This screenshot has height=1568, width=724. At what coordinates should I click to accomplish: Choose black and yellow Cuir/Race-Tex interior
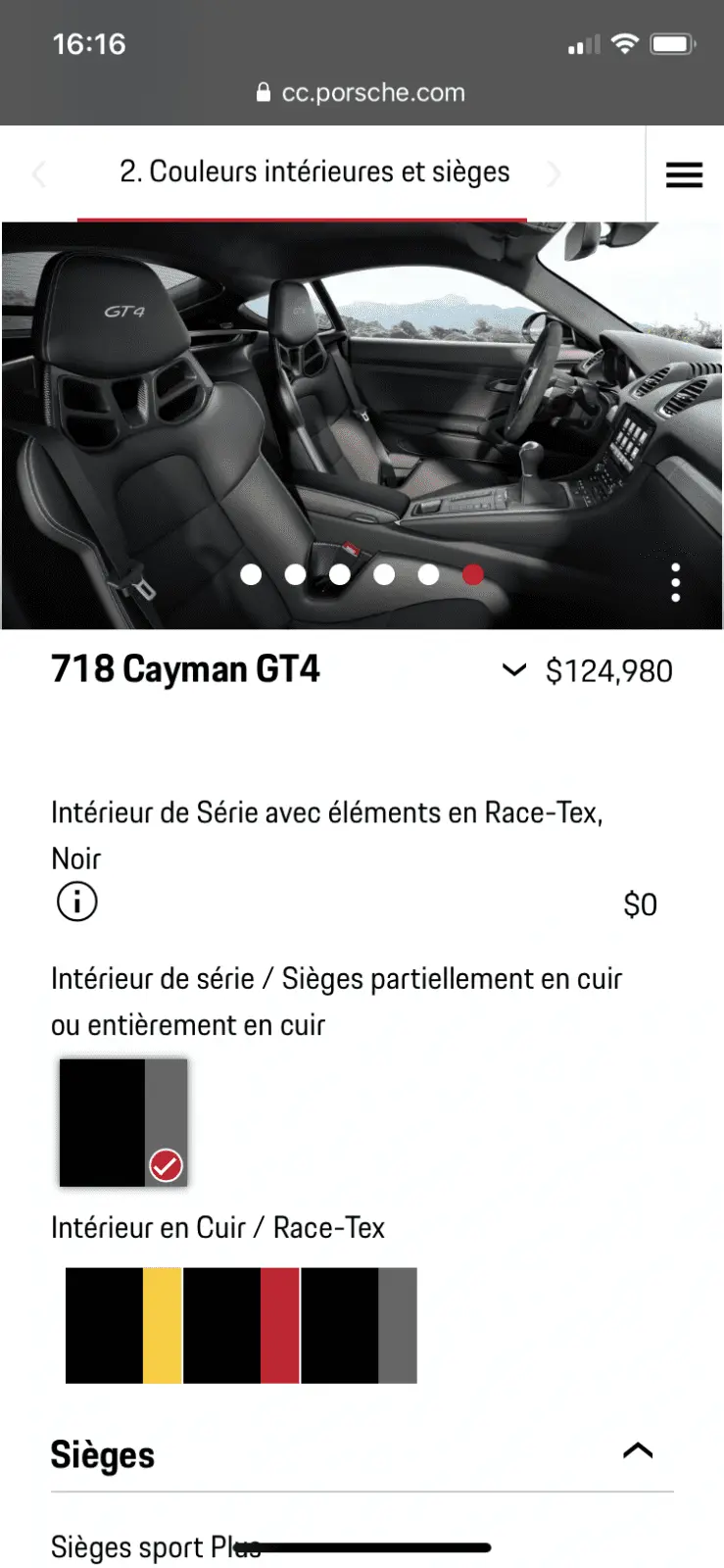tap(123, 1325)
